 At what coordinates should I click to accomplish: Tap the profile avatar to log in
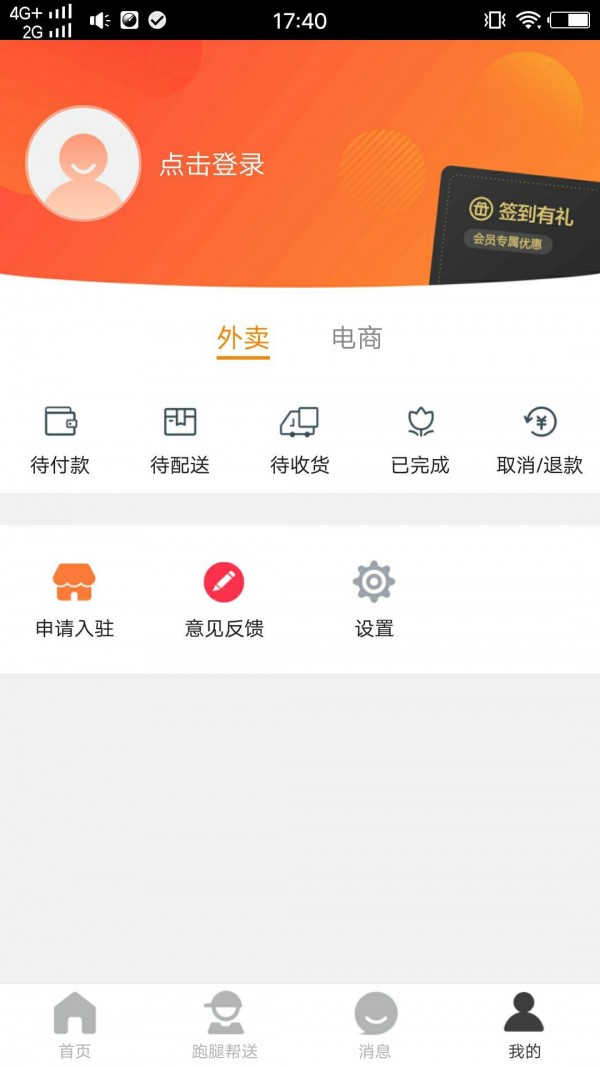[x=83, y=163]
